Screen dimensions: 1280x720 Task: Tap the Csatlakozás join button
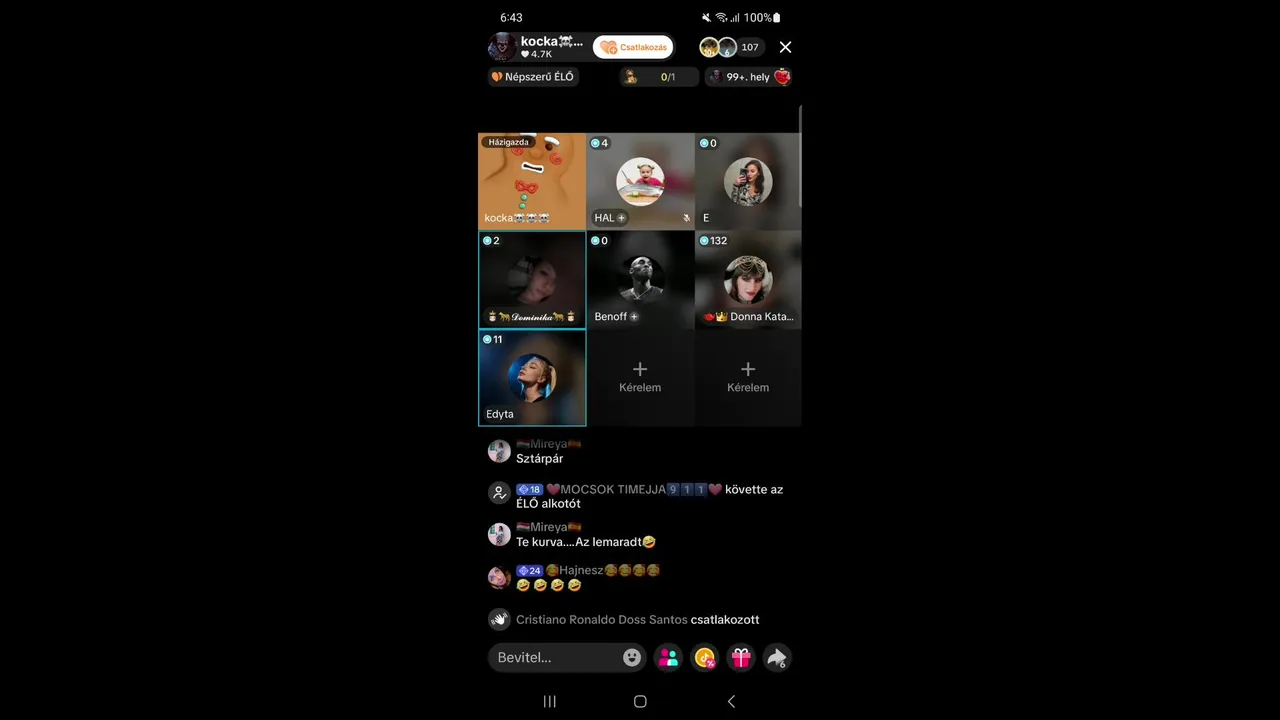633,47
